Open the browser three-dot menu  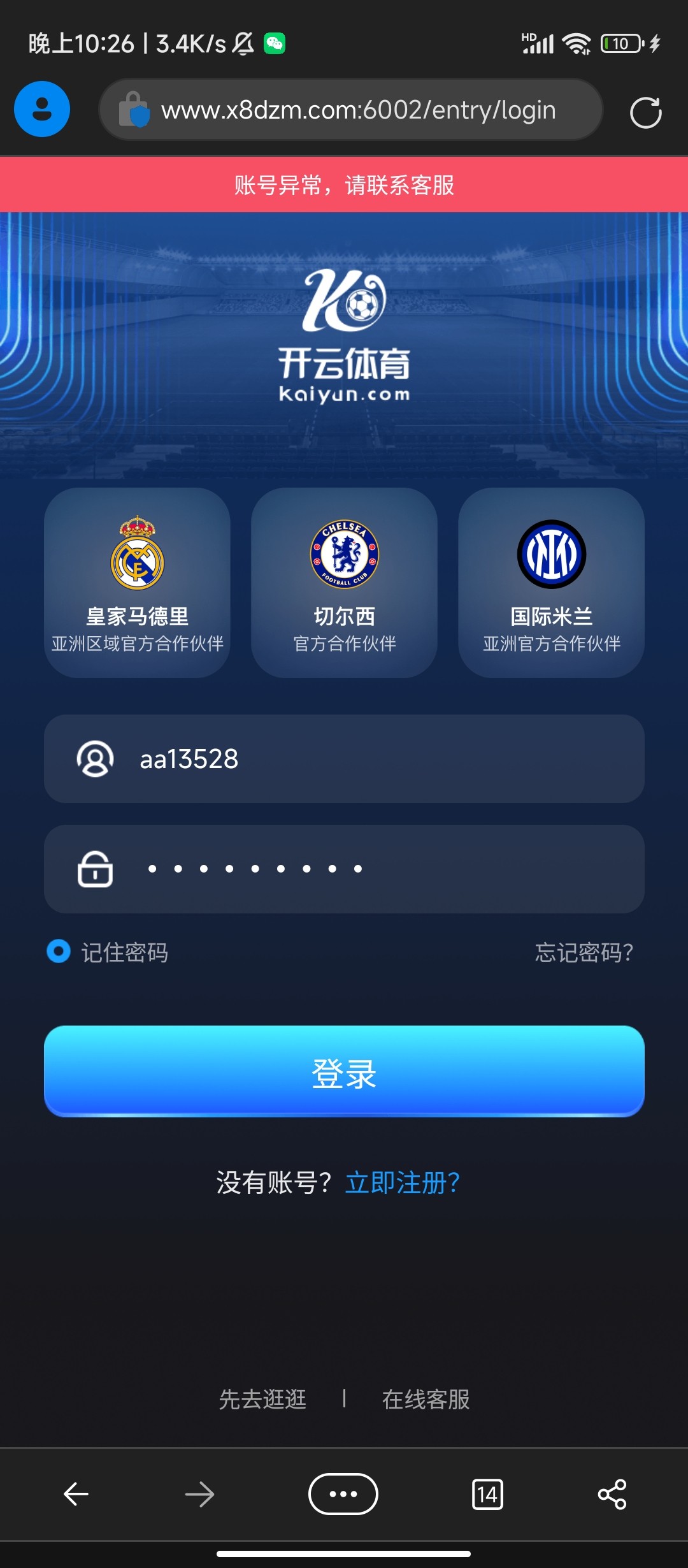pos(343,1493)
